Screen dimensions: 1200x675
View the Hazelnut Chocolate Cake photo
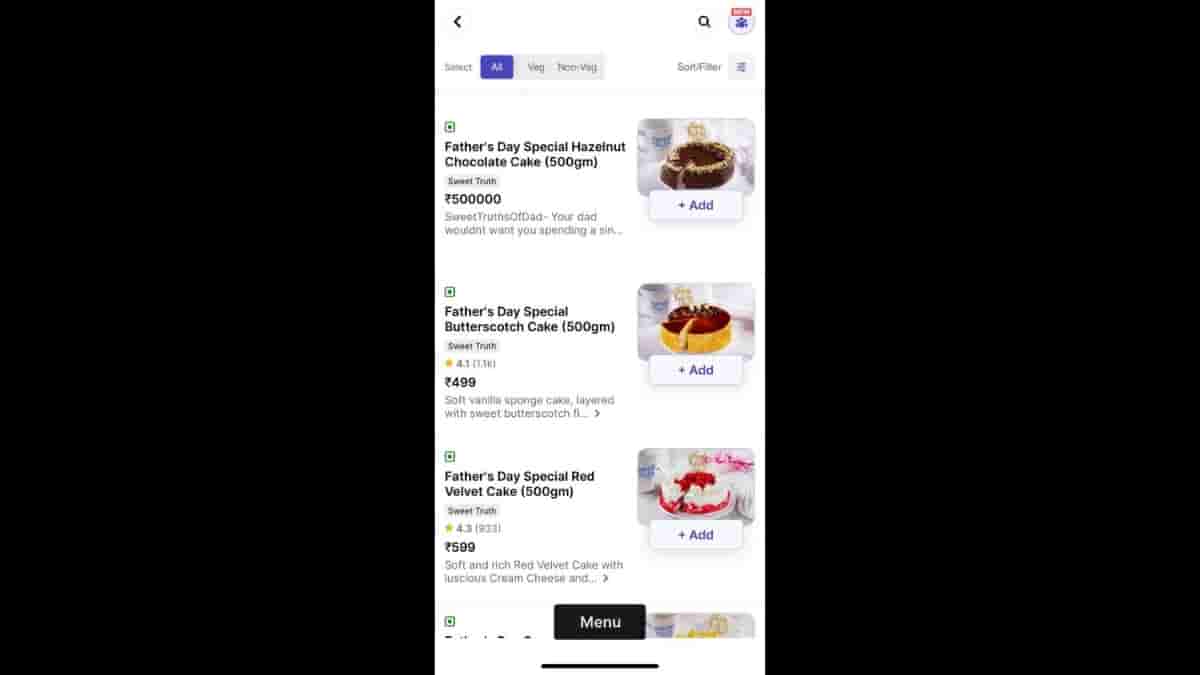click(696, 153)
